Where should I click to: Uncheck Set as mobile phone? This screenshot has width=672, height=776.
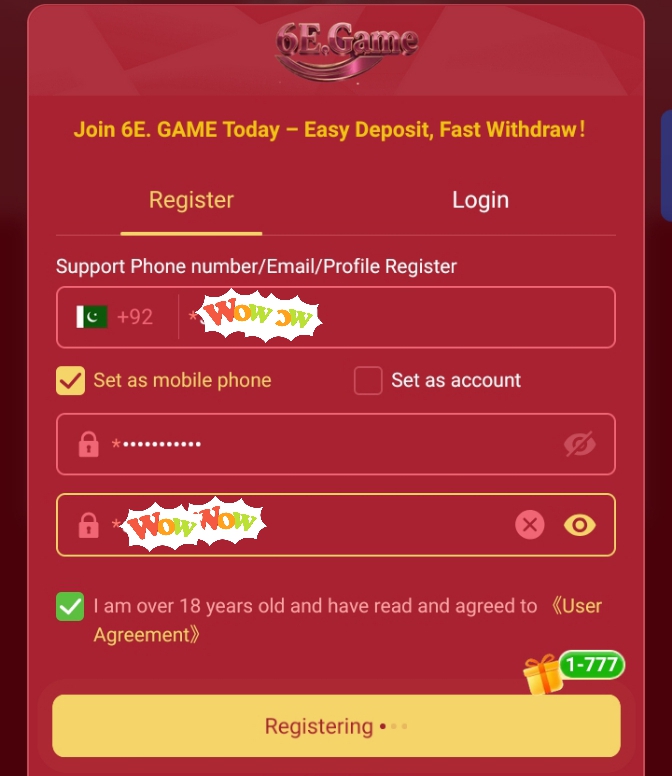pyautogui.click(x=70, y=380)
